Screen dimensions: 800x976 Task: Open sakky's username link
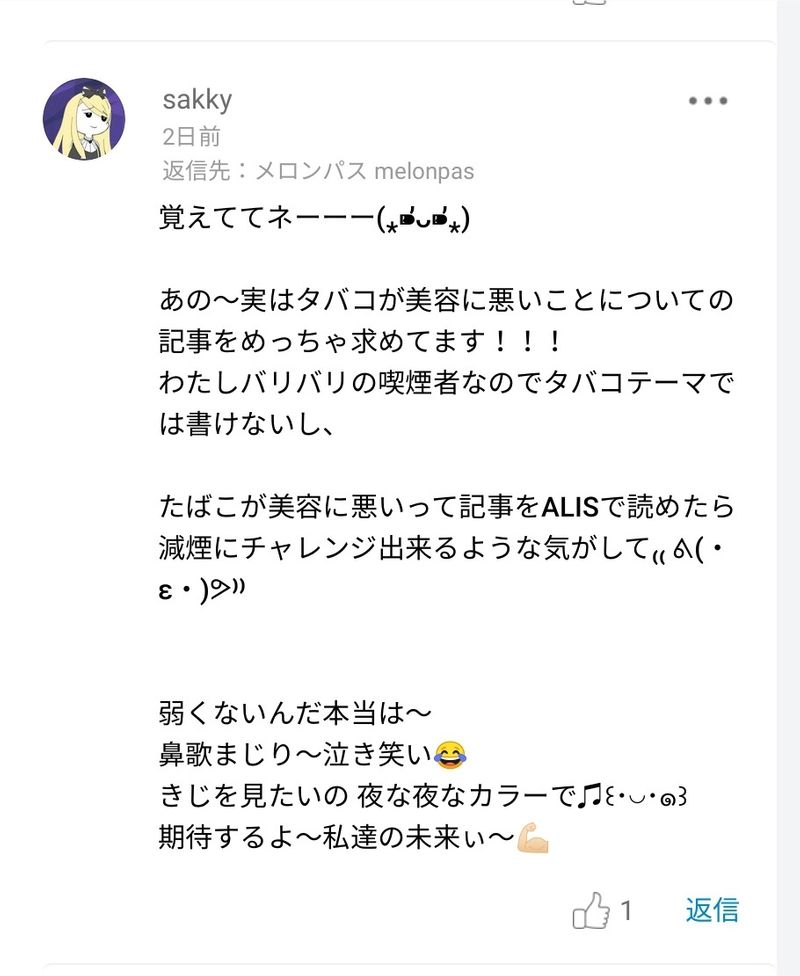197,99
